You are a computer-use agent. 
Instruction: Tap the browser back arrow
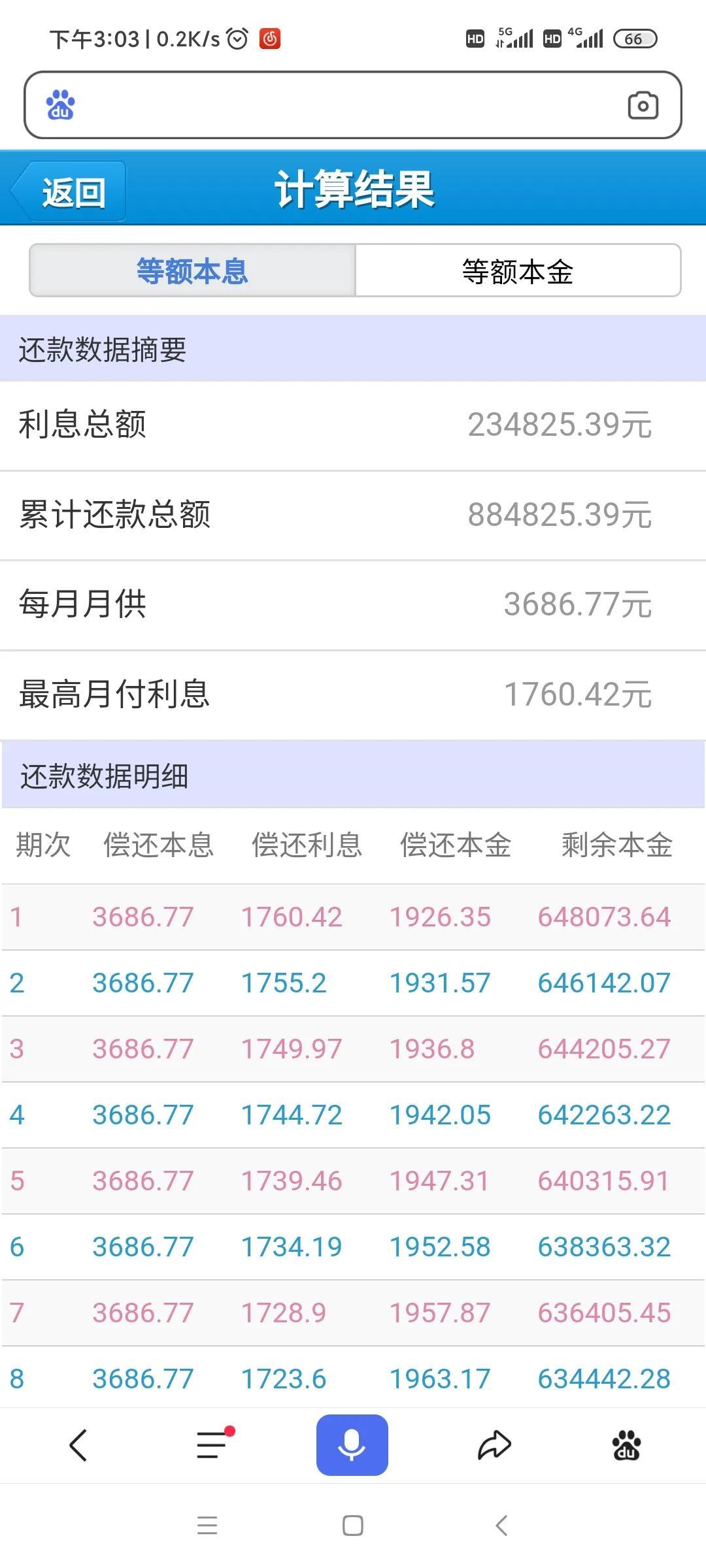point(78,1445)
